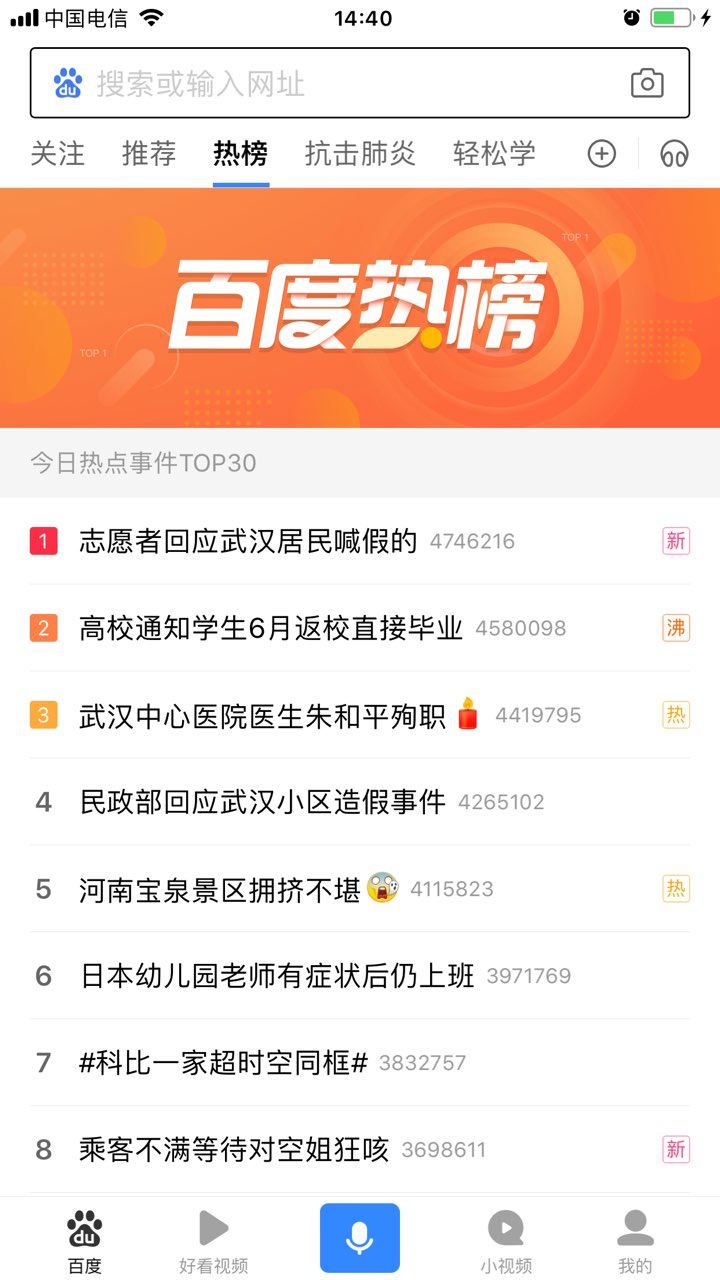
Task: Tap the search or URL input box
Action: [360, 83]
